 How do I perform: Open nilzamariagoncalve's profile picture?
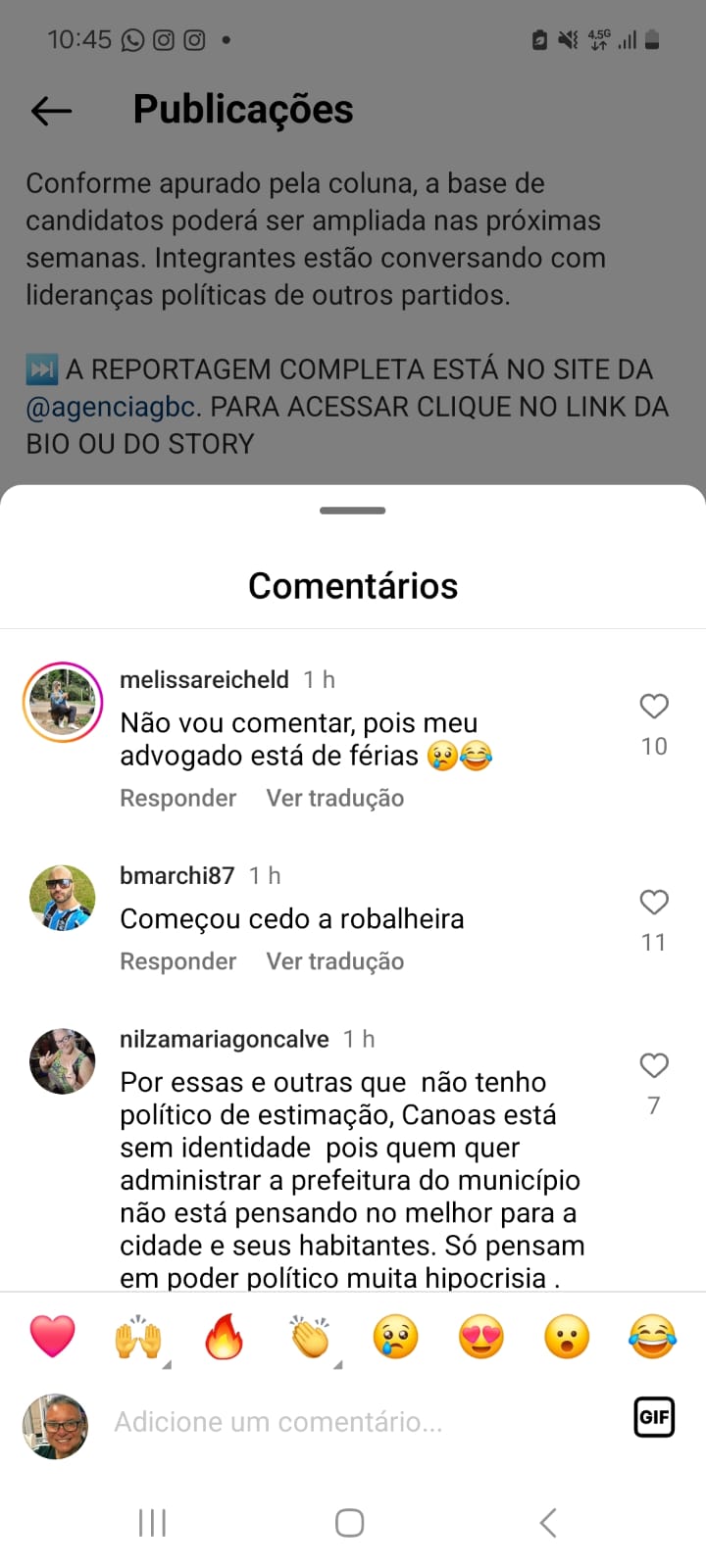(x=63, y=1061)
